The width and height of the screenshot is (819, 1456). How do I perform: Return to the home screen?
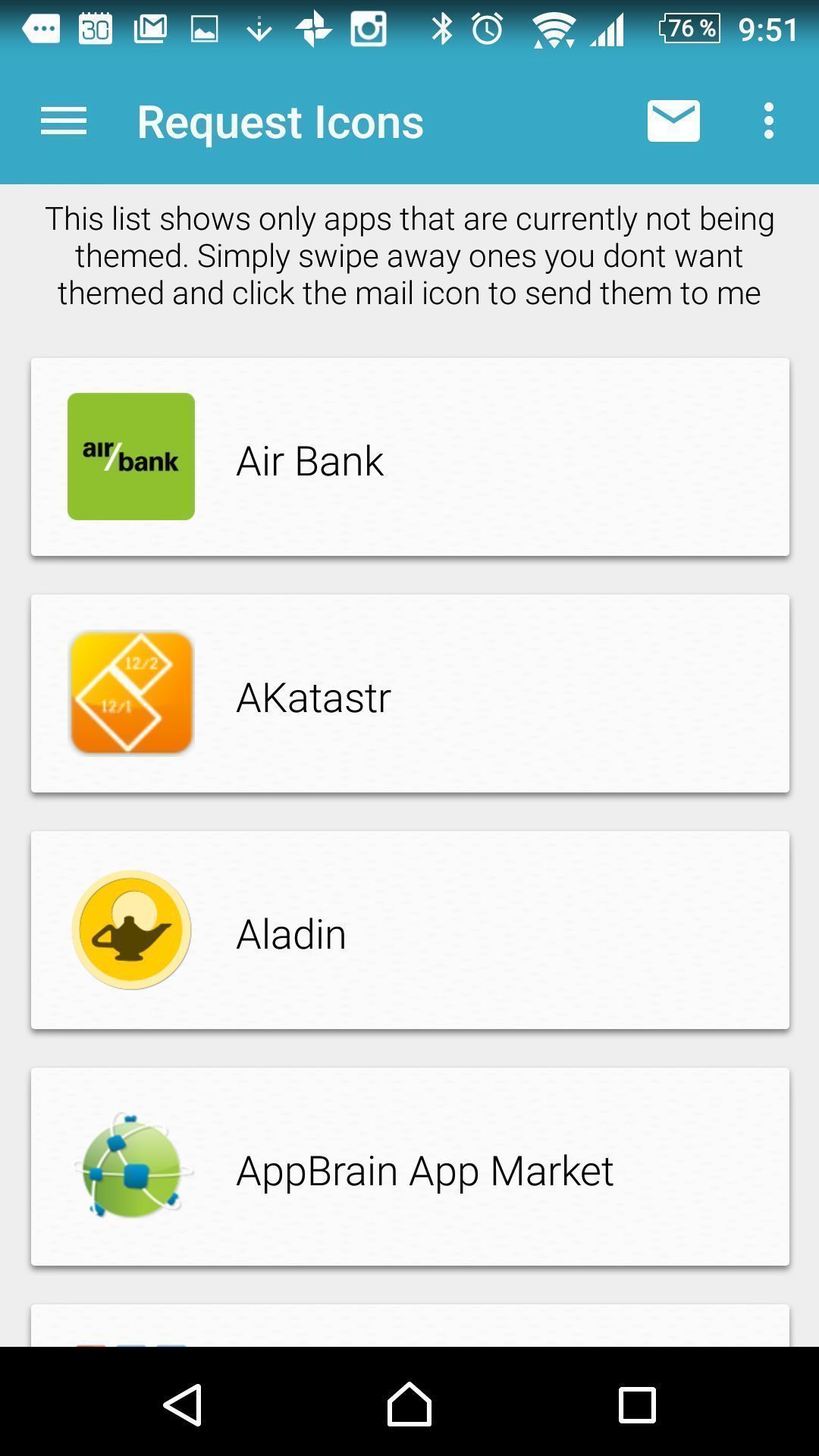(x=409, y=1404)
